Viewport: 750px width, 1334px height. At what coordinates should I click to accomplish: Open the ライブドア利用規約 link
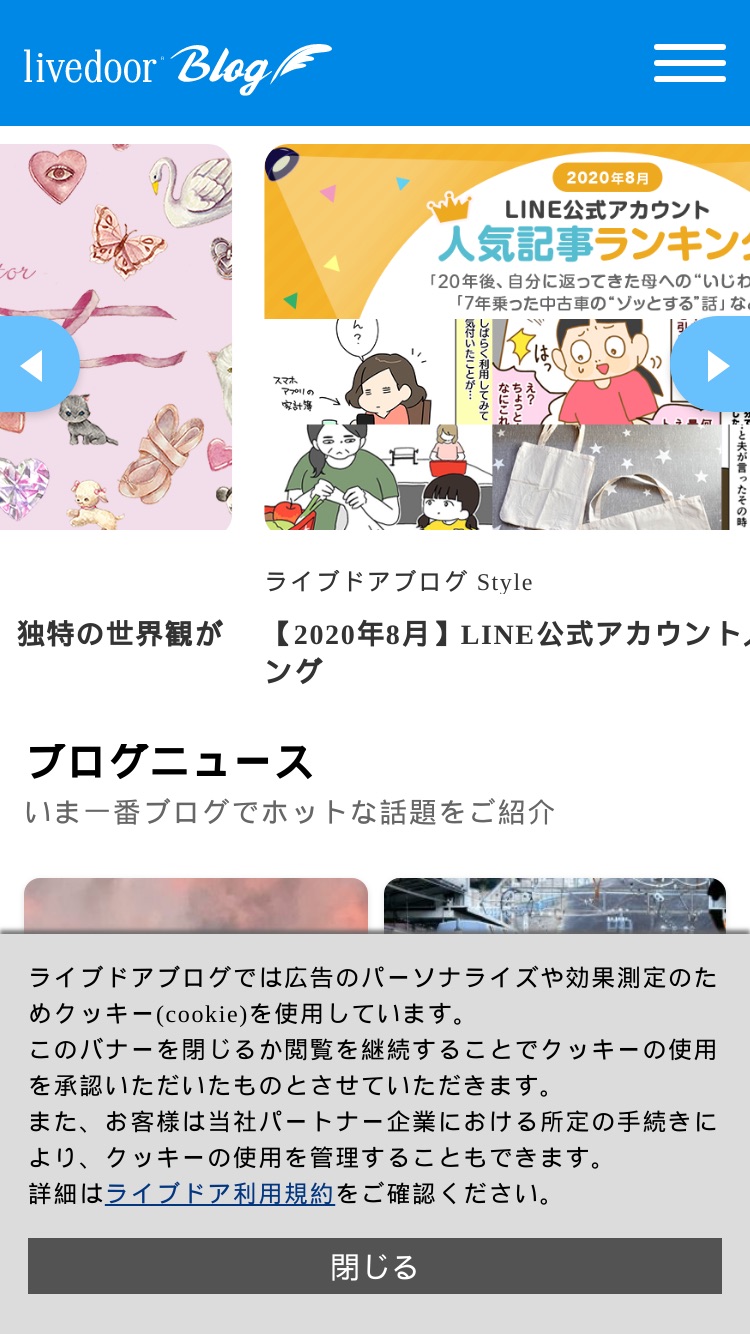[220, 1193]
